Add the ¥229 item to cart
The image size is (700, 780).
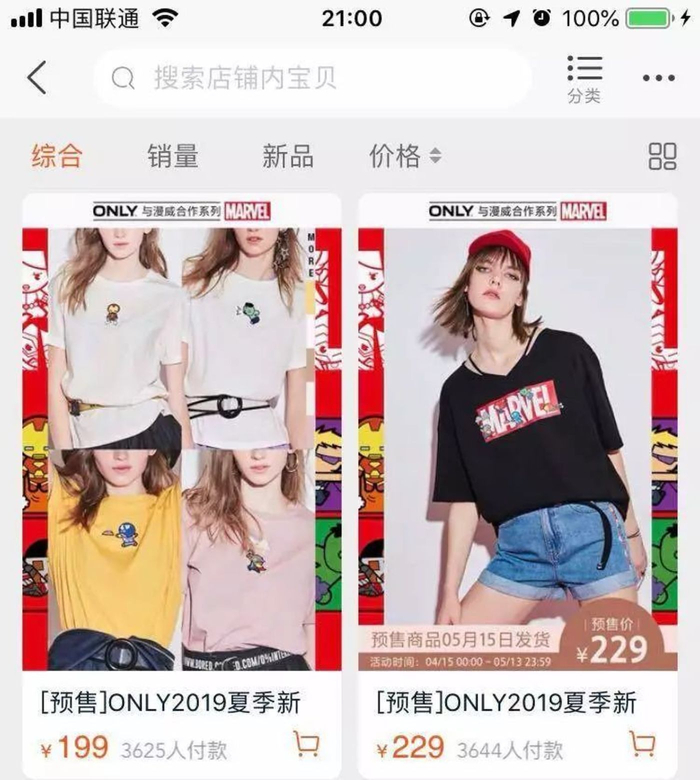(x=643, y=743)
